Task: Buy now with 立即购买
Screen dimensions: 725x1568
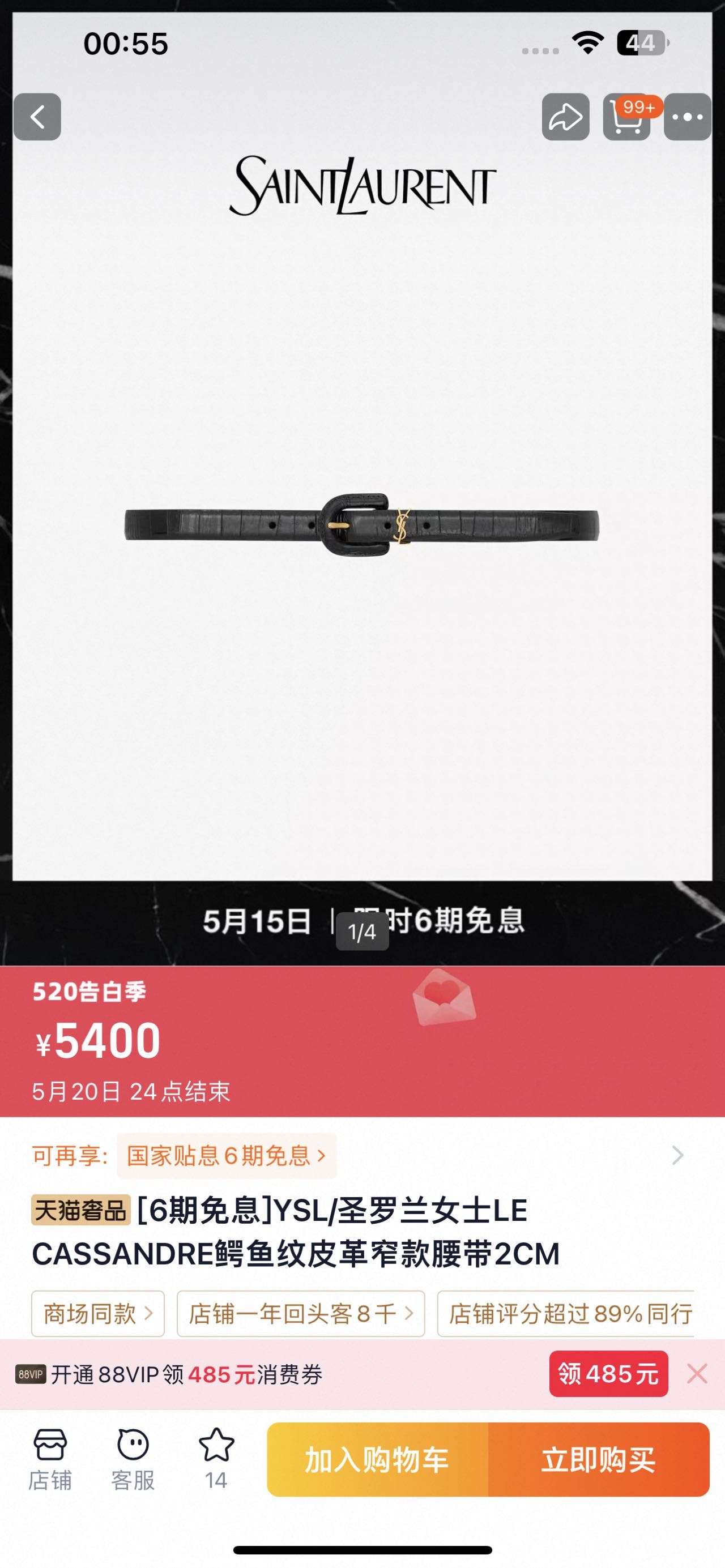Action: pos(599,1460)
